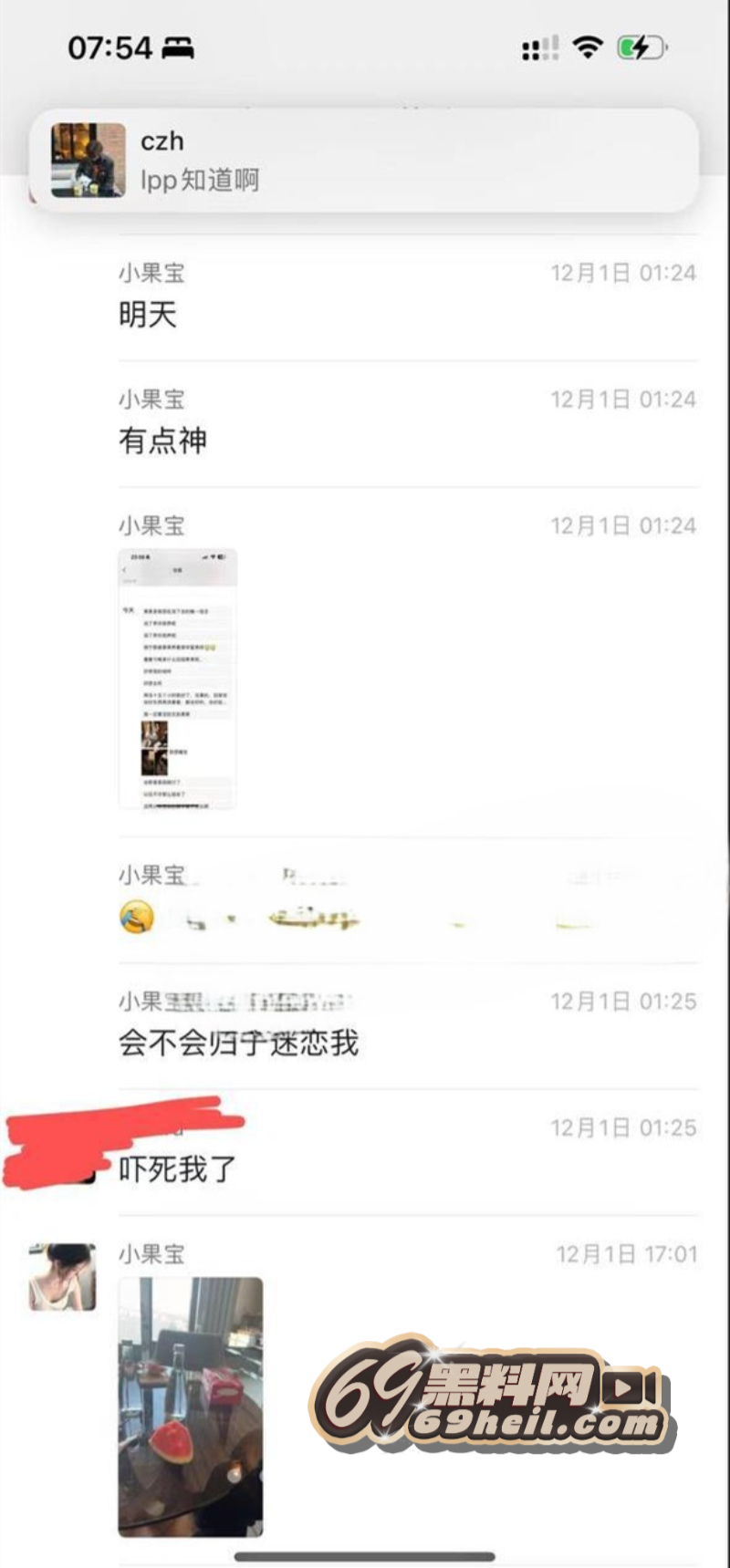The image size is (730, 1568).
Task: View the watermelon table photo from 17:01
Action: click(190, 1406)
